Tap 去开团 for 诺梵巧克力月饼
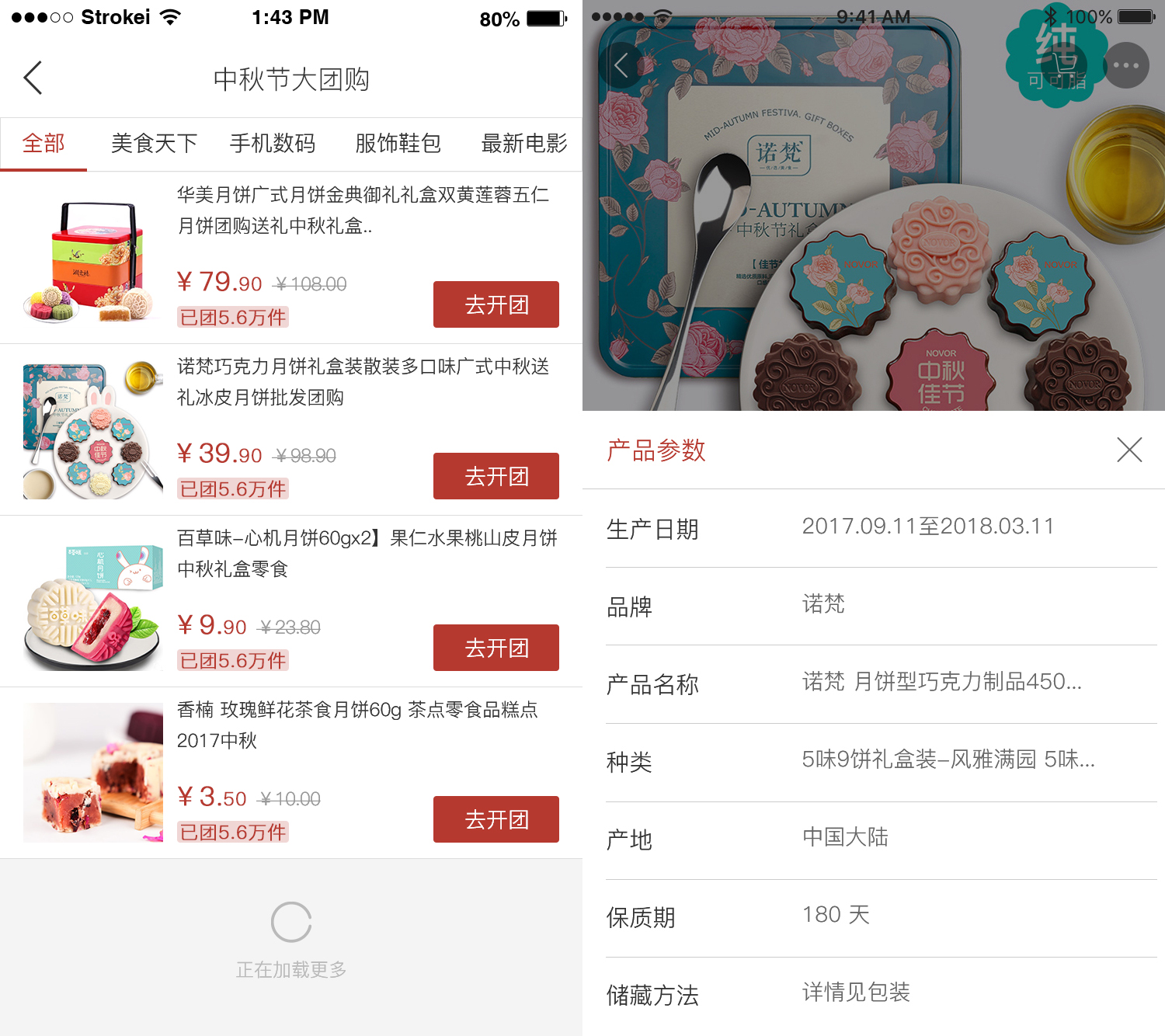1165x1036 pixels. pyautogui.click(x=496, y=476)
